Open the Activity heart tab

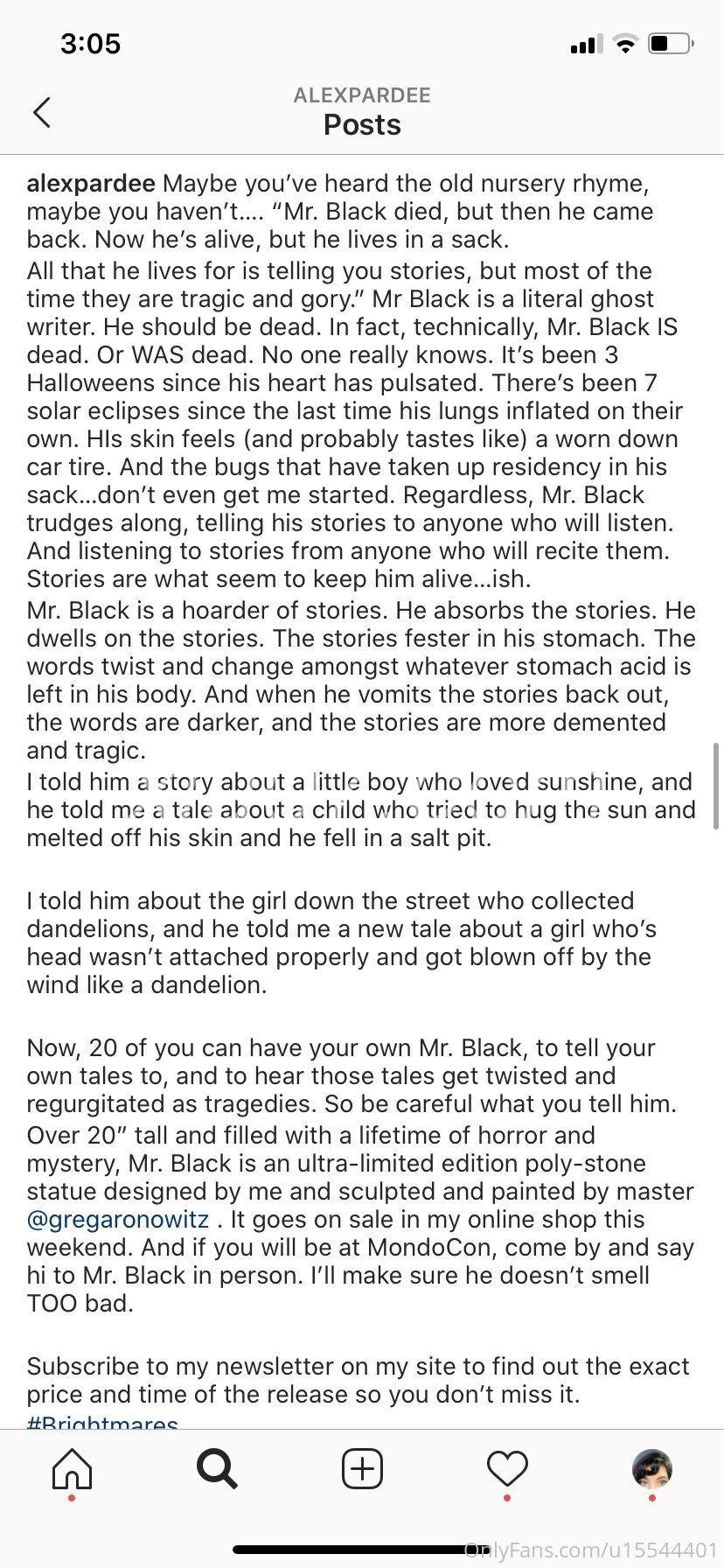click(507, 1468)
